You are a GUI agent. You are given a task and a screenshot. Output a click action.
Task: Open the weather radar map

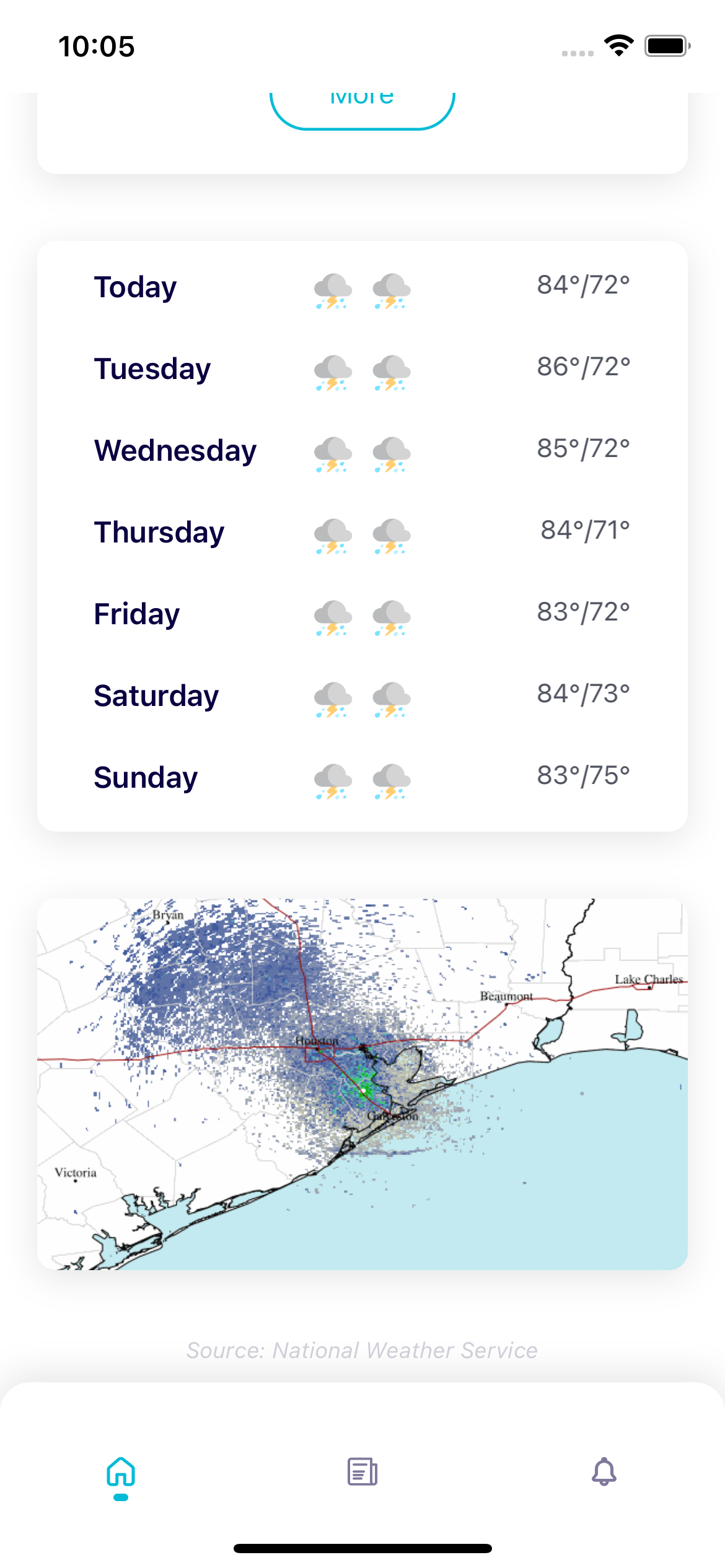[x=362, y=1084]
